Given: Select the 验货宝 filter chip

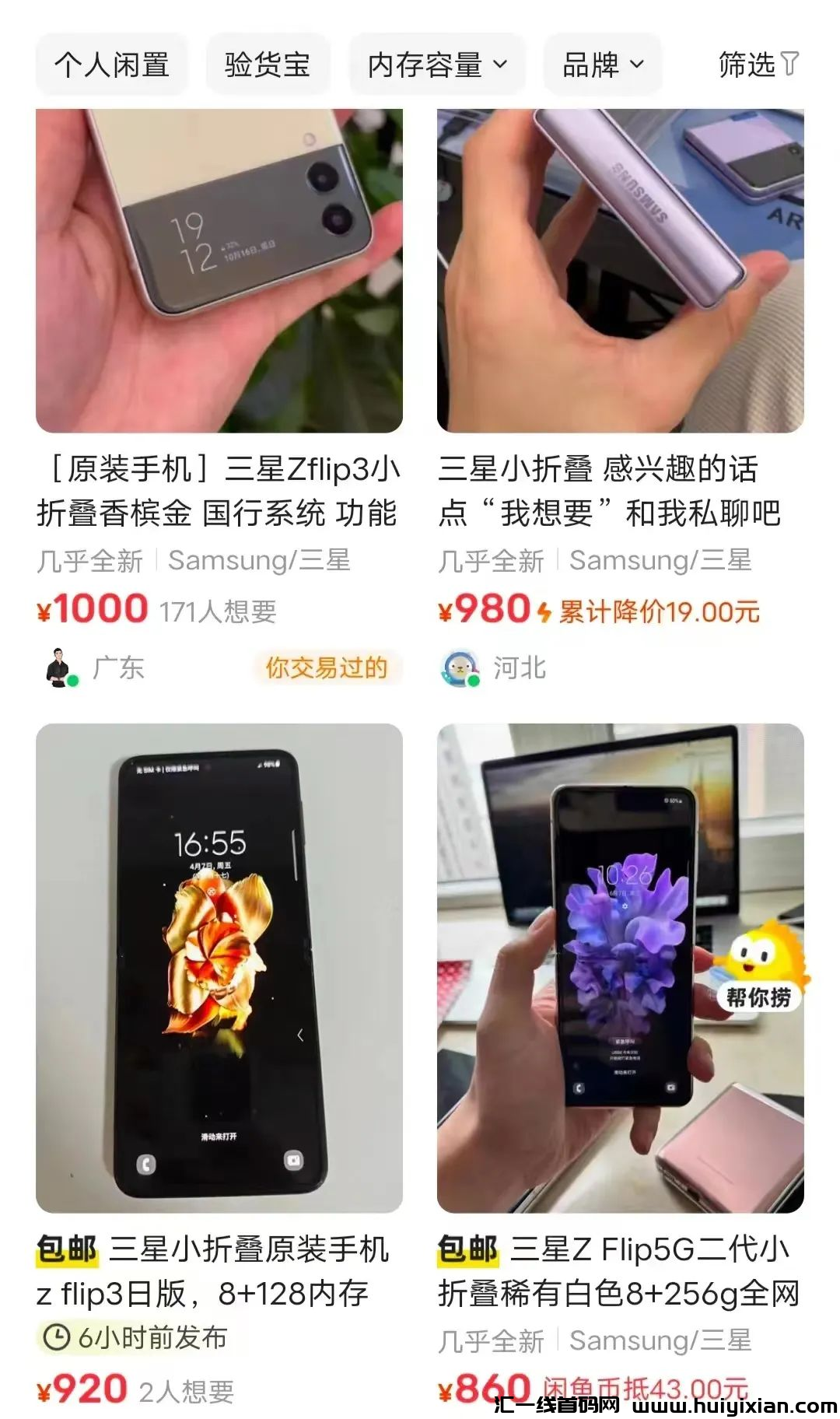Looking at the screenshot, I should click(x=268, y=65).
